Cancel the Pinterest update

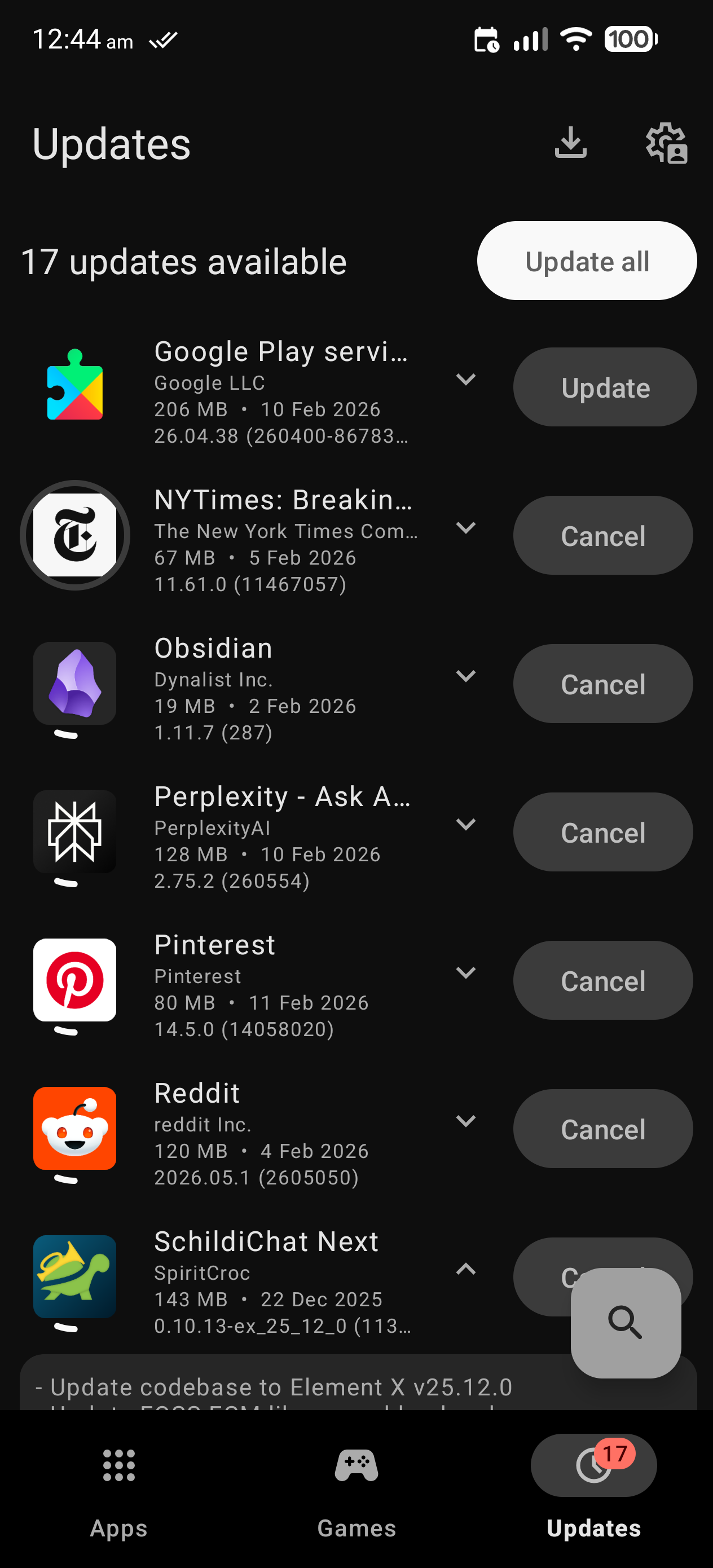point(603,981)
